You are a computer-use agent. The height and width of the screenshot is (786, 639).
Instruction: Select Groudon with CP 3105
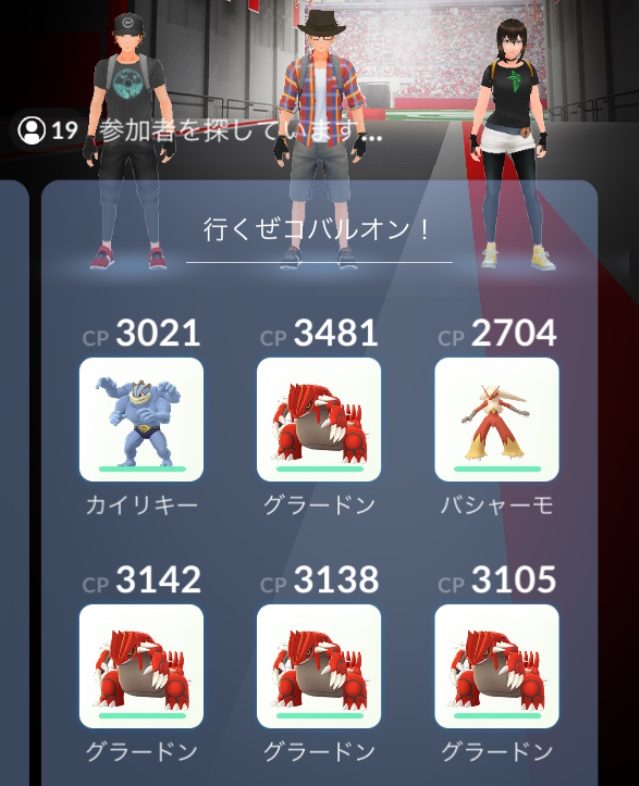point(497,666)
